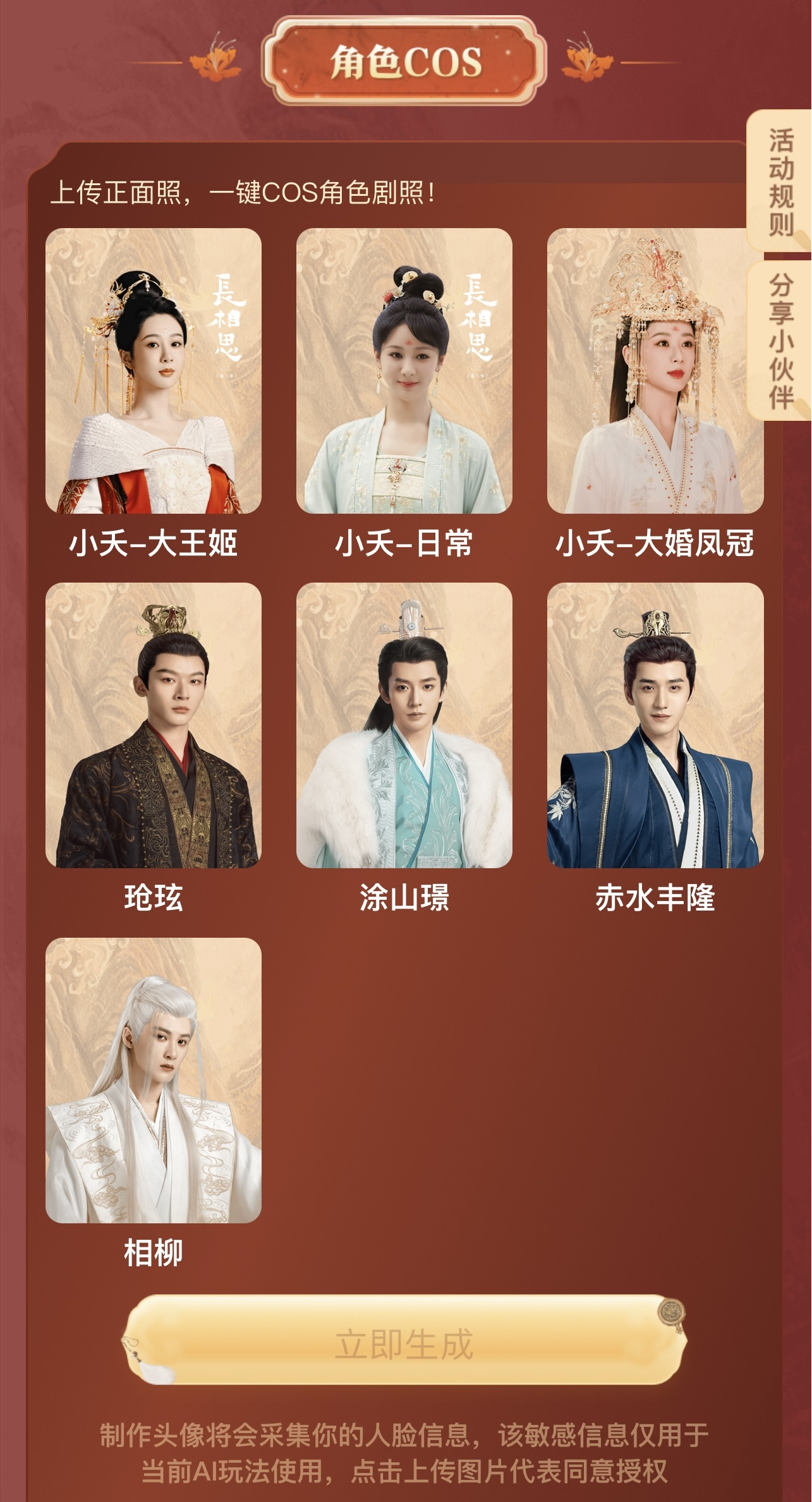Pick the 小夭-大婚凤冠 character card
The image size is (812, 1502).
[x=655, y=370]
